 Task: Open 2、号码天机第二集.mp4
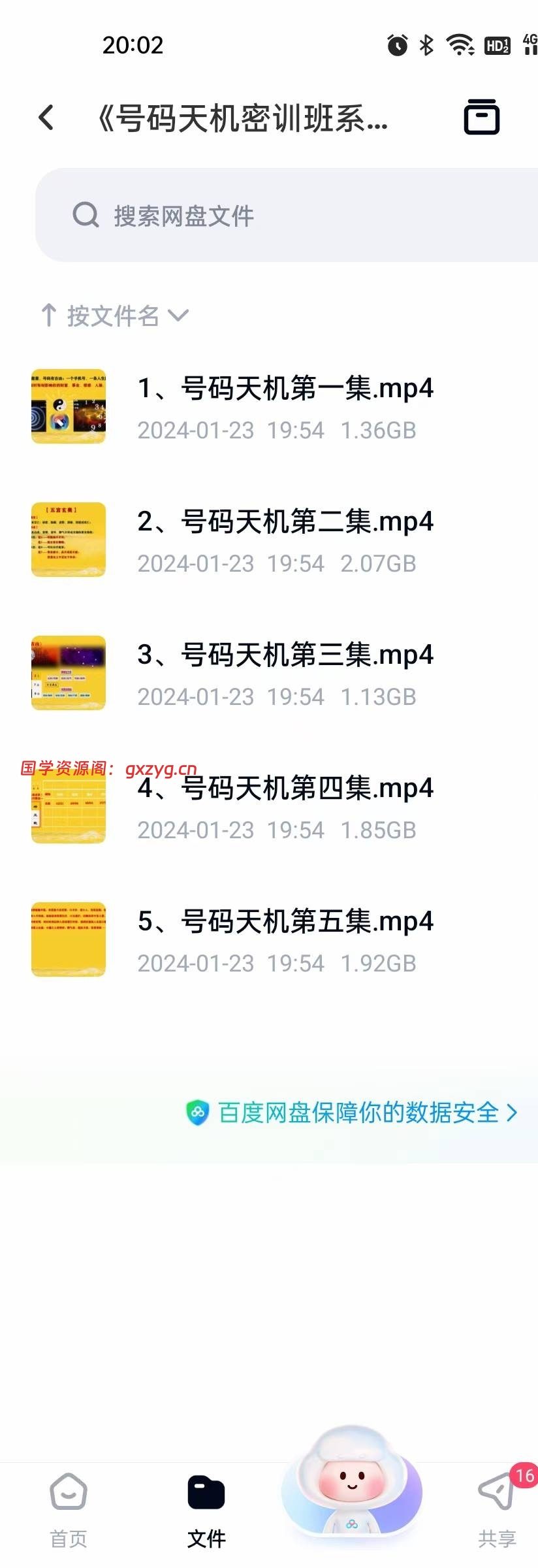[285, 540]
